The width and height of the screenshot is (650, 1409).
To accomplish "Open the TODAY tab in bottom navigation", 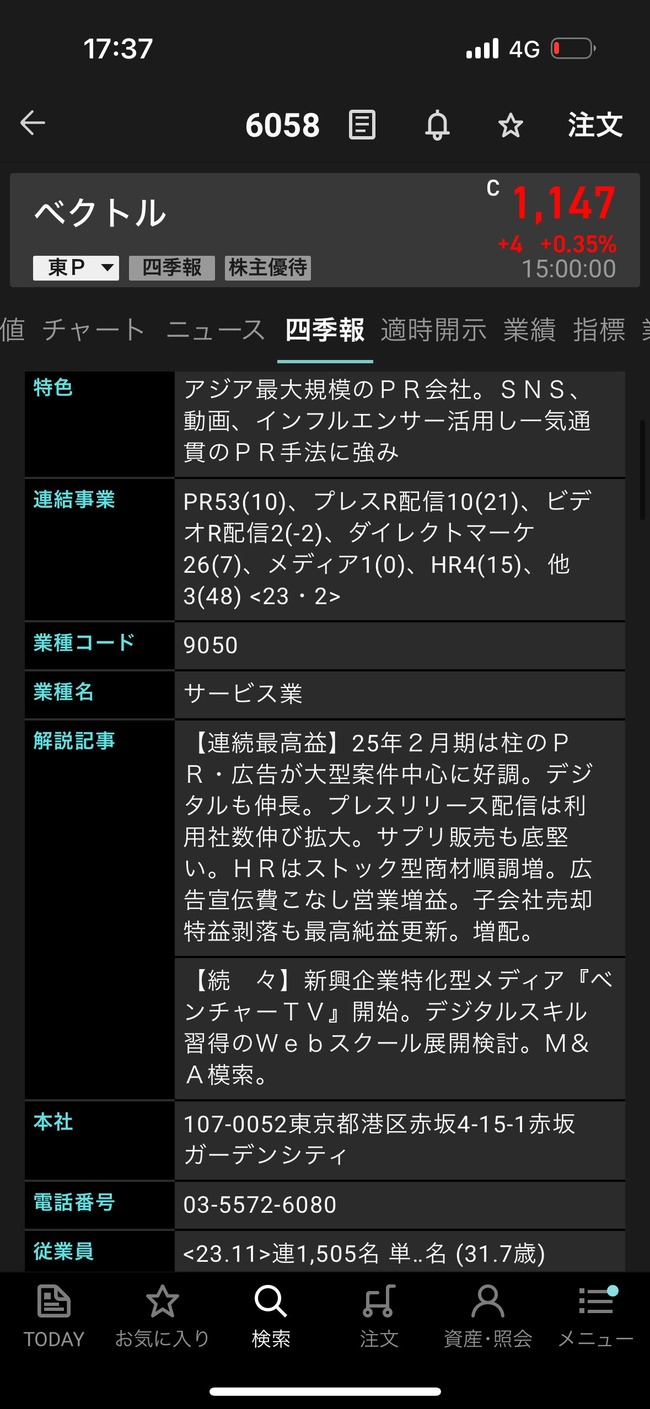I will (x=54, y=1317).
